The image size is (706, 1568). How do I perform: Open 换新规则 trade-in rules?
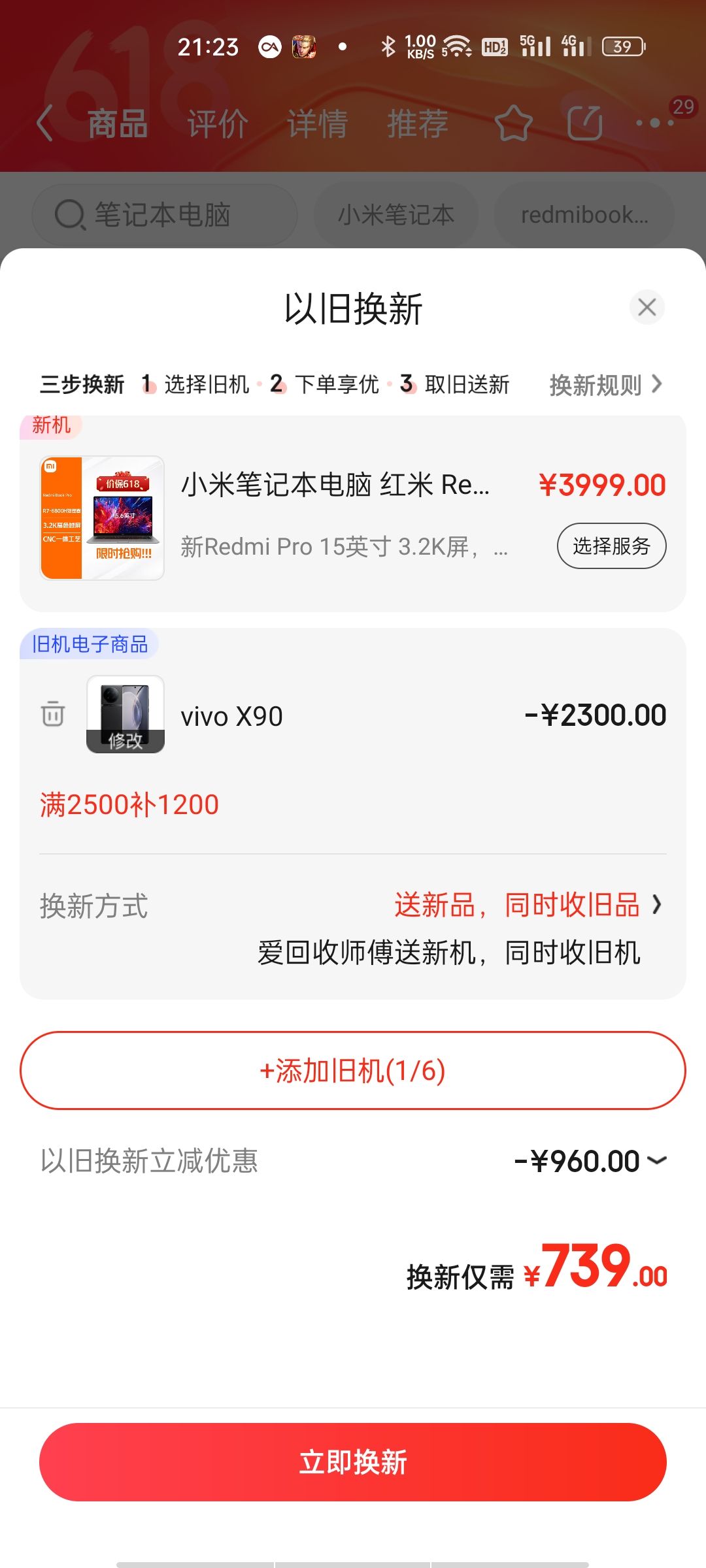[x=606, y=385]
